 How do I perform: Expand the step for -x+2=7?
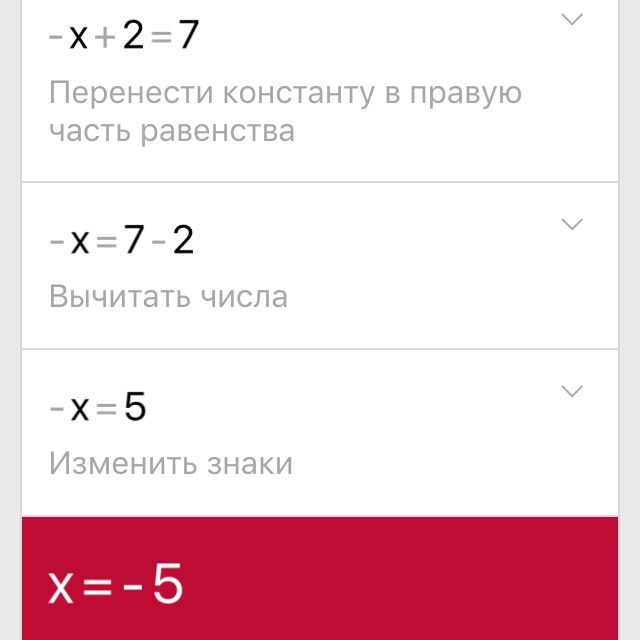572,19
